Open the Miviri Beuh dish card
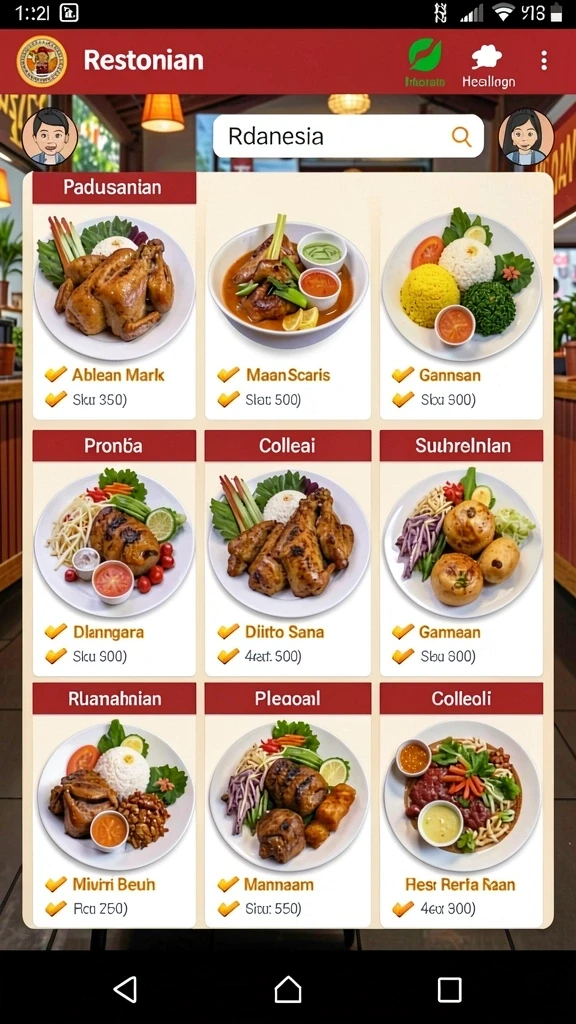 [114, 805]
